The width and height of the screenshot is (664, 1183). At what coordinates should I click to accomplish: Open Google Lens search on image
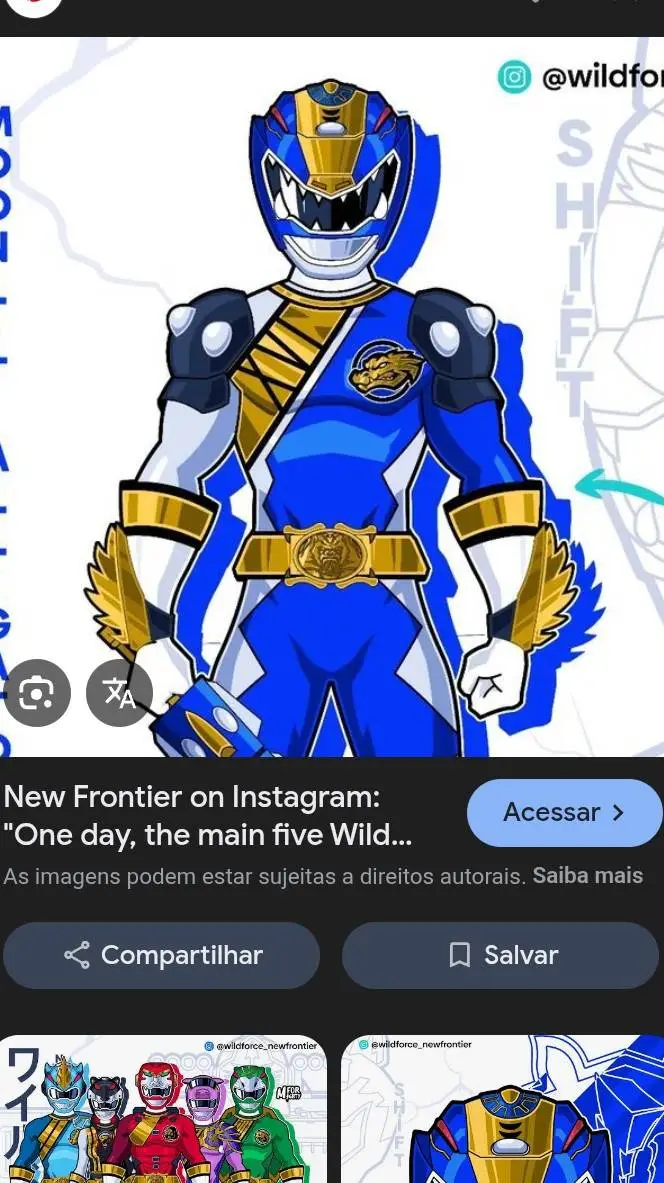[x=37, y=692]
